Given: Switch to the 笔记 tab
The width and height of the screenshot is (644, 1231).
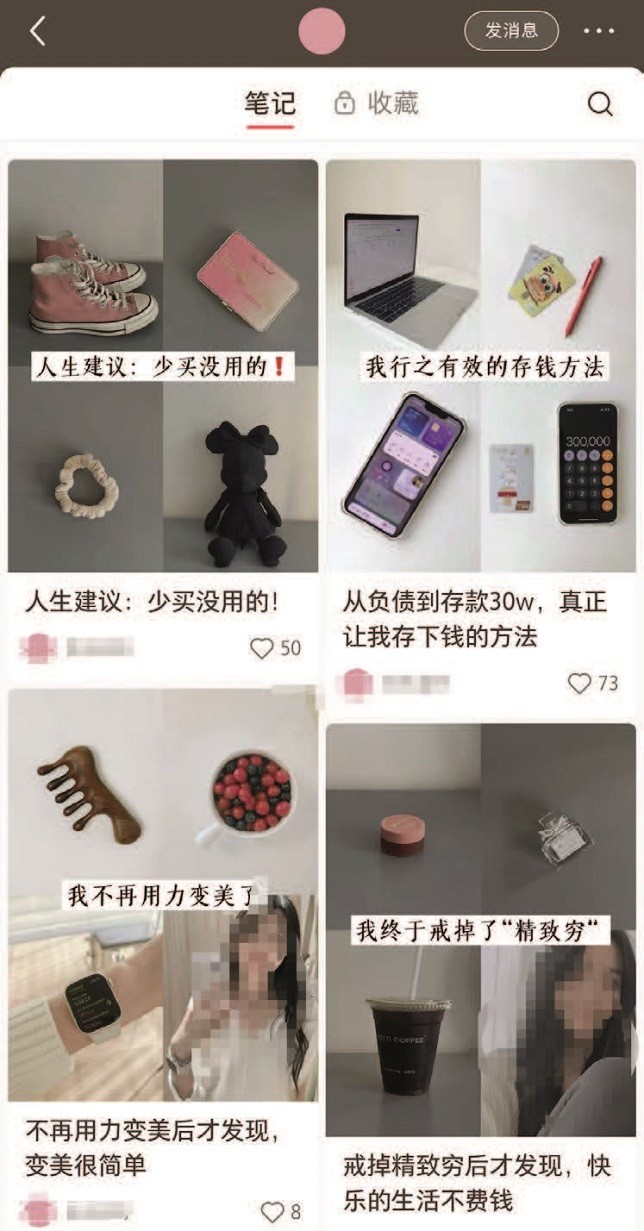Looking at the screenshot, I should (x=270, y=103).
